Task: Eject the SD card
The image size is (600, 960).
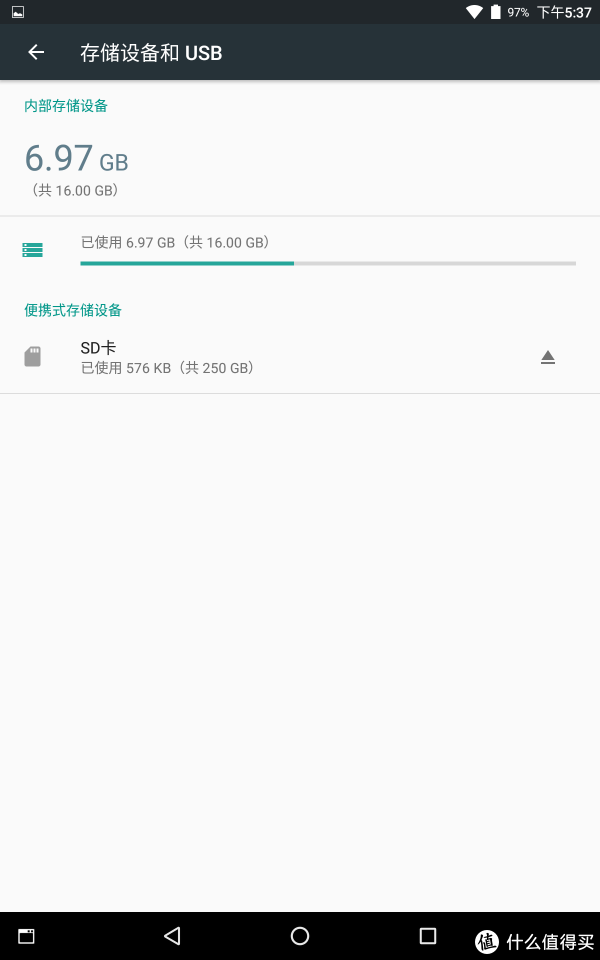Action: pos(548,358)
